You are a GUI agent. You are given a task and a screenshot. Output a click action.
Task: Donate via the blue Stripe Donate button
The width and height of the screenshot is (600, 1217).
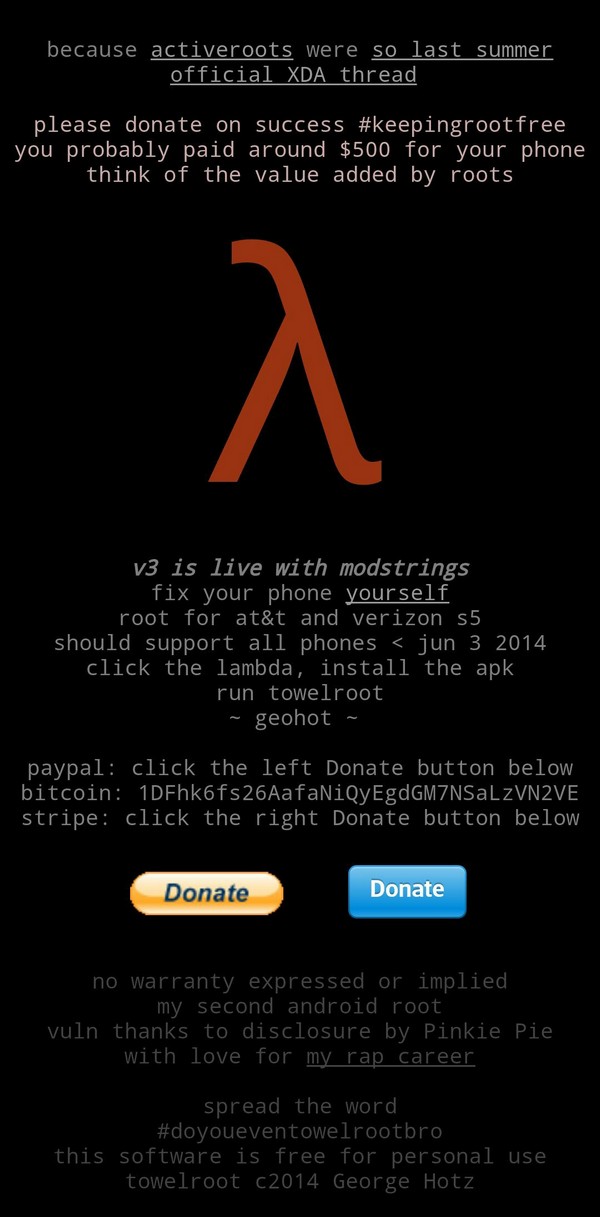407,890
